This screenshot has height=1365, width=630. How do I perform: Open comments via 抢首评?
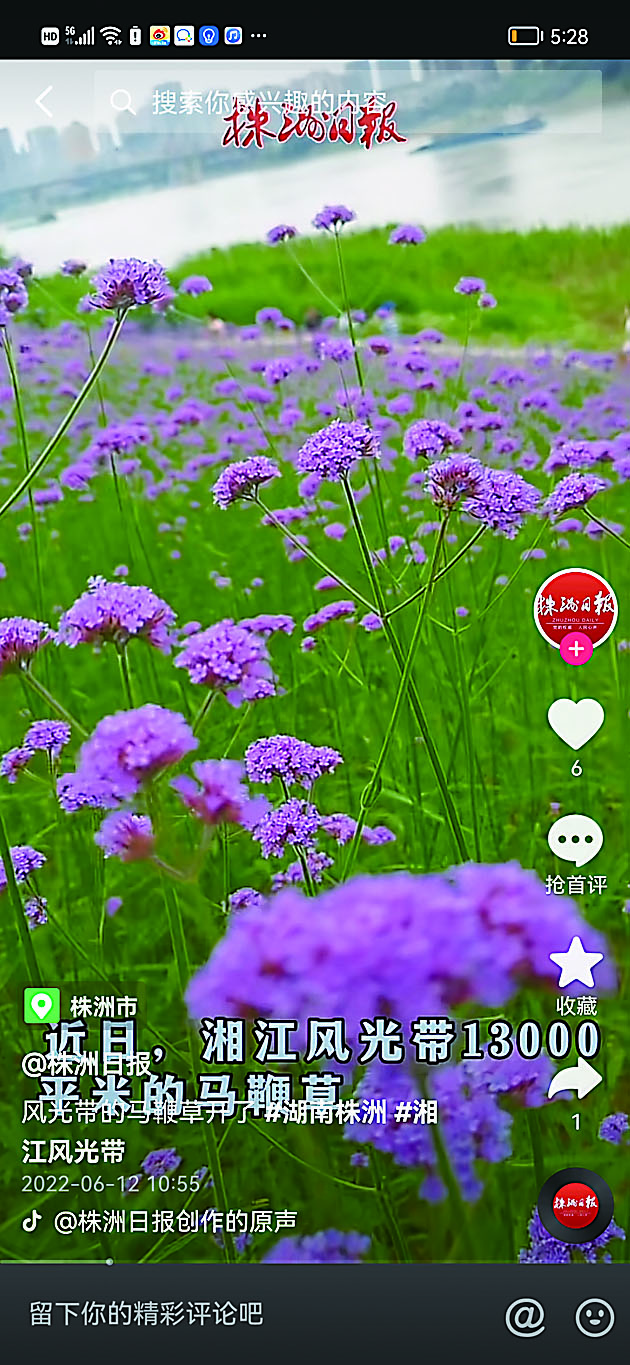click(576, 842)
